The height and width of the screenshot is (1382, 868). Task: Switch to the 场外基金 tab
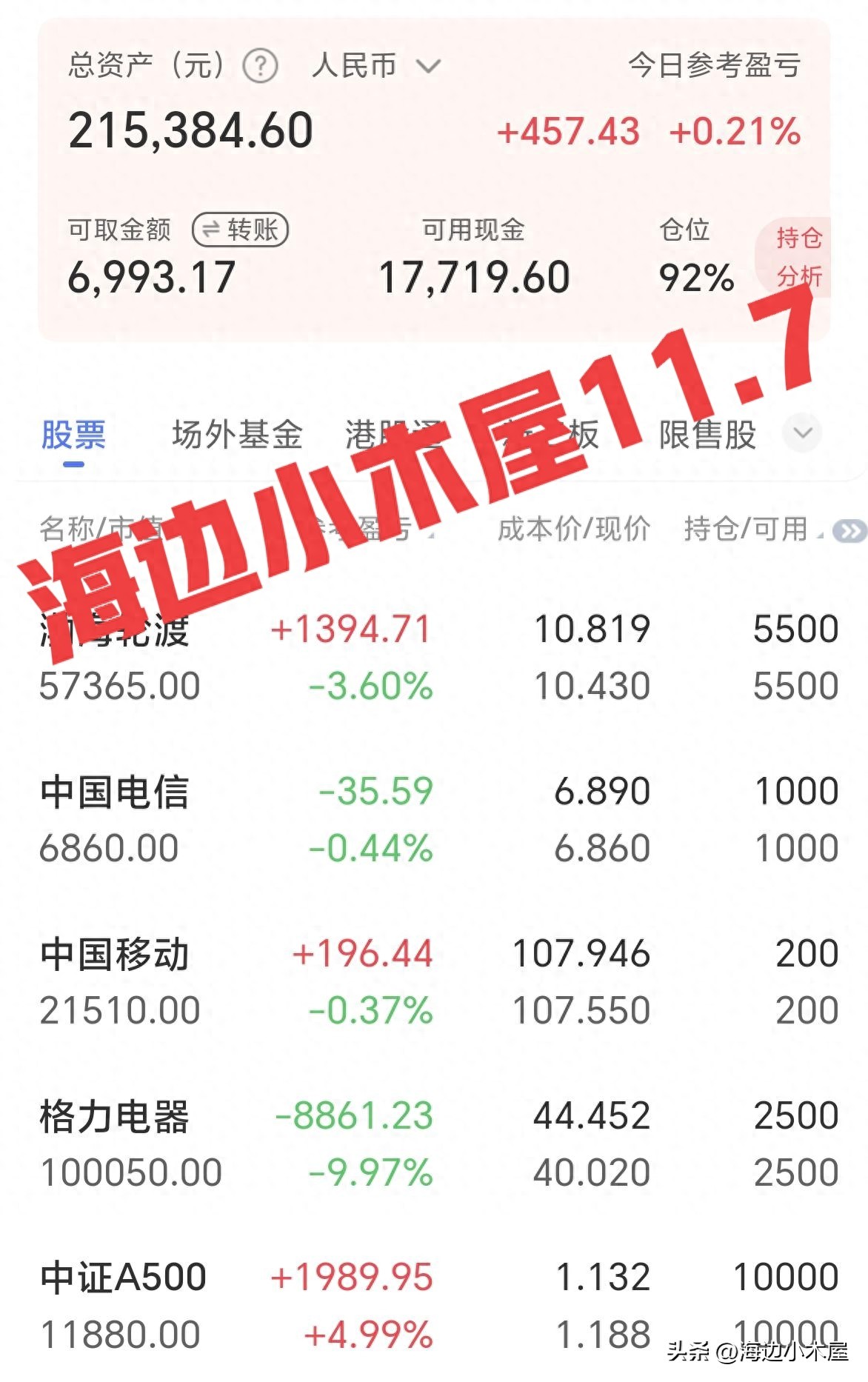[237, 437]
